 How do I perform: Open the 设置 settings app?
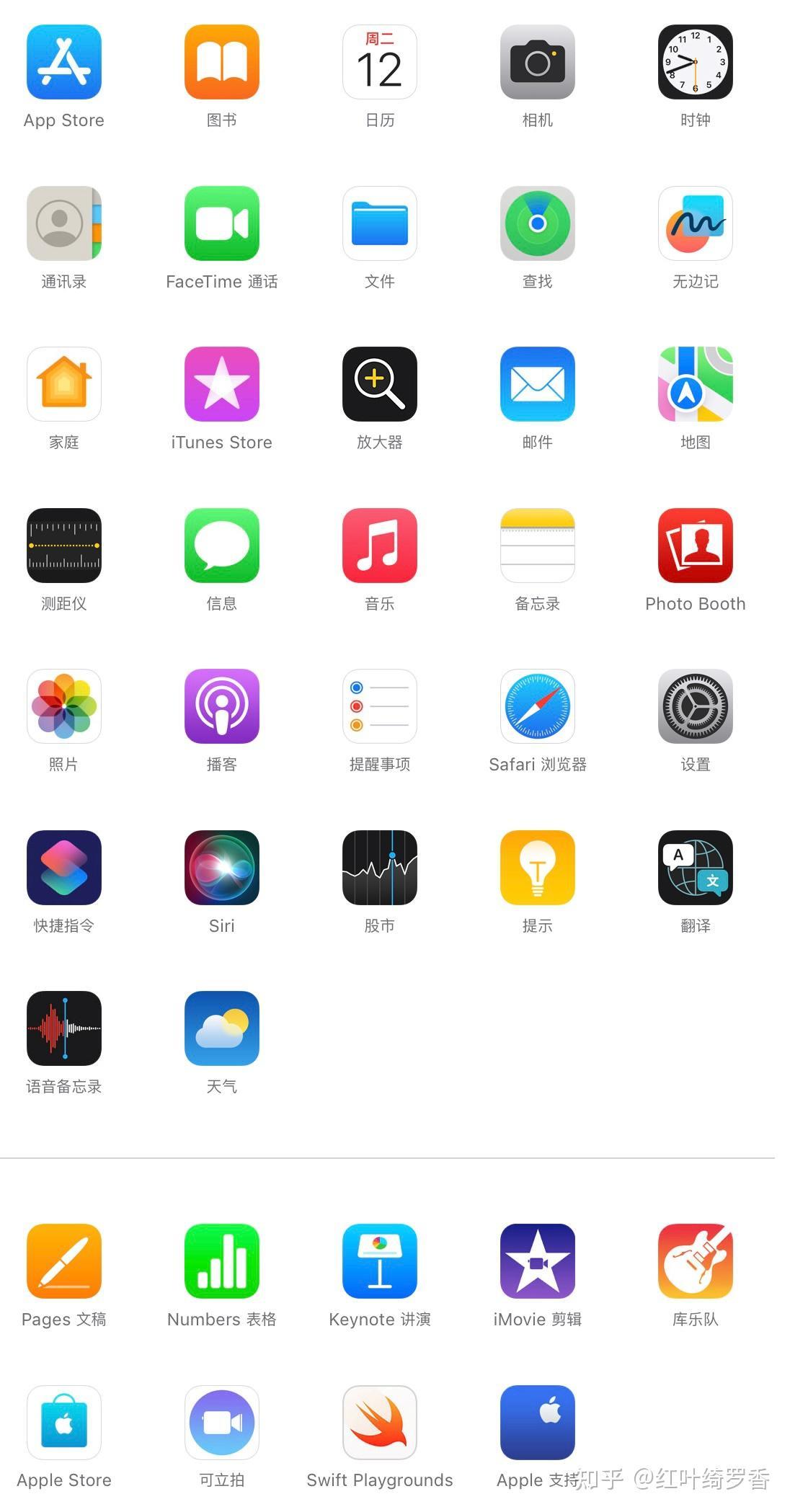pos(695,707)
